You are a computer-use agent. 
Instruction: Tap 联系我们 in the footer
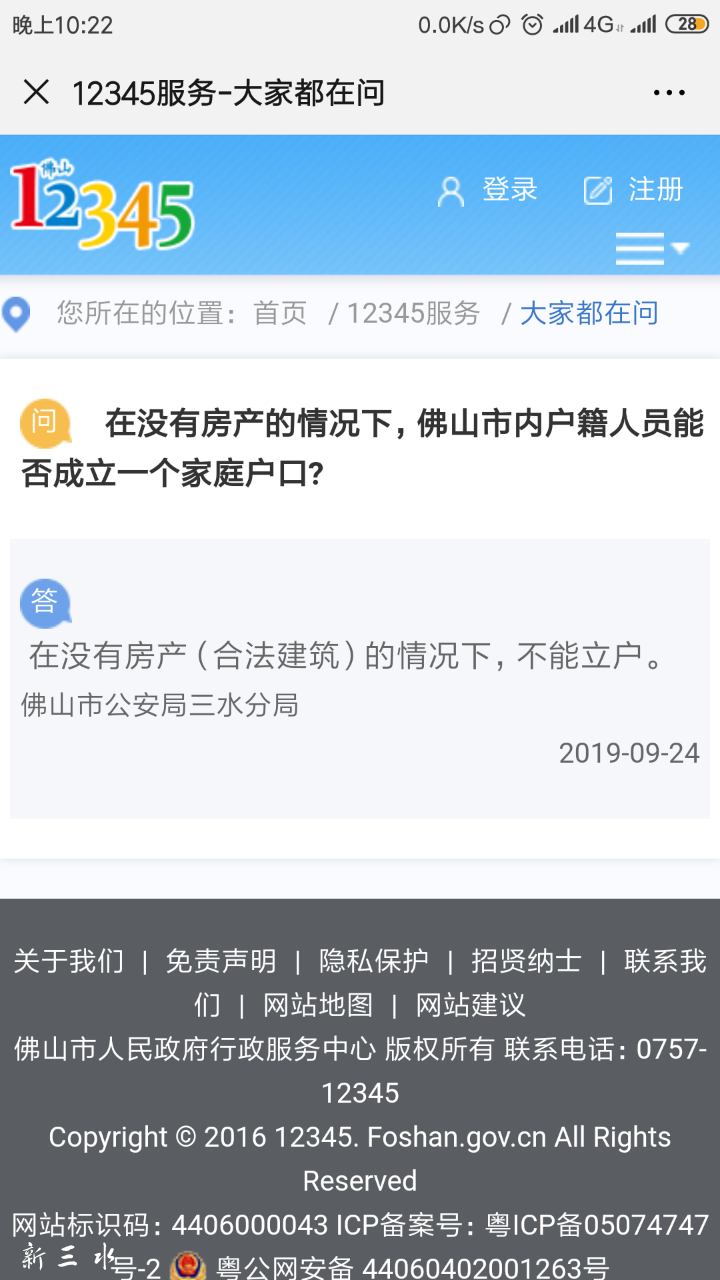pyautogui.click(x=664, y=961)
